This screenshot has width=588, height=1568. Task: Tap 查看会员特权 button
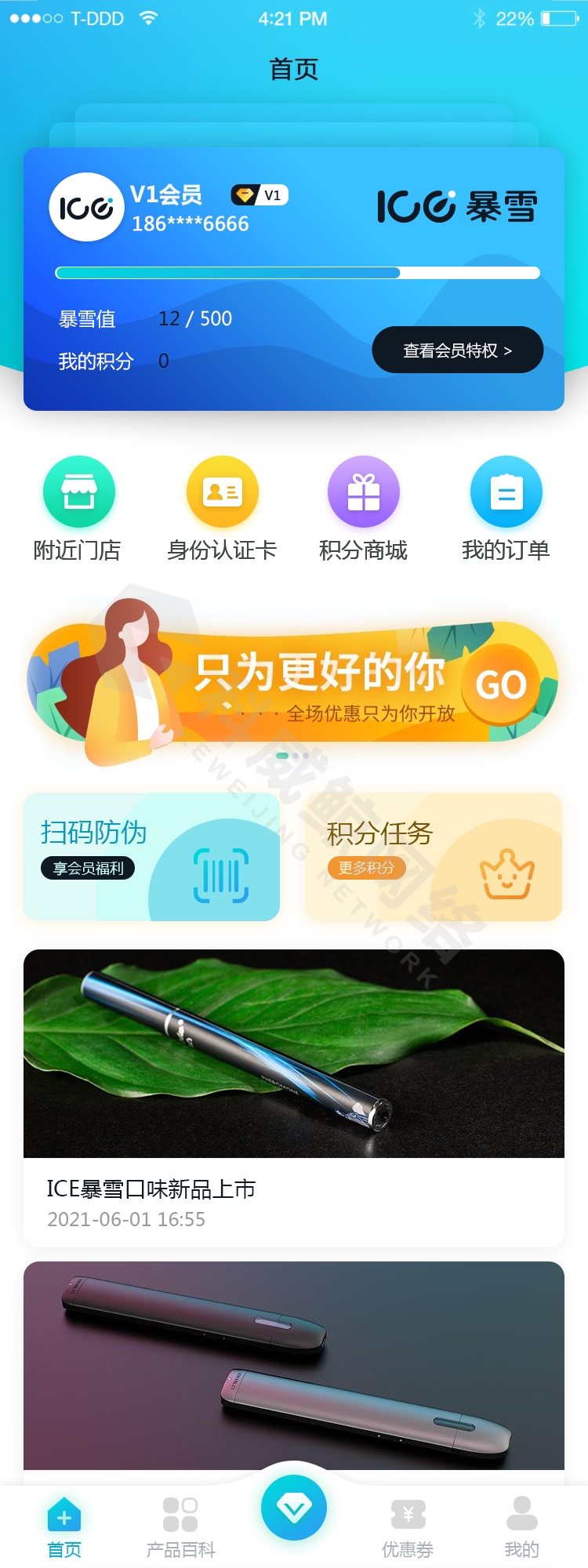[x=457, y=350]
